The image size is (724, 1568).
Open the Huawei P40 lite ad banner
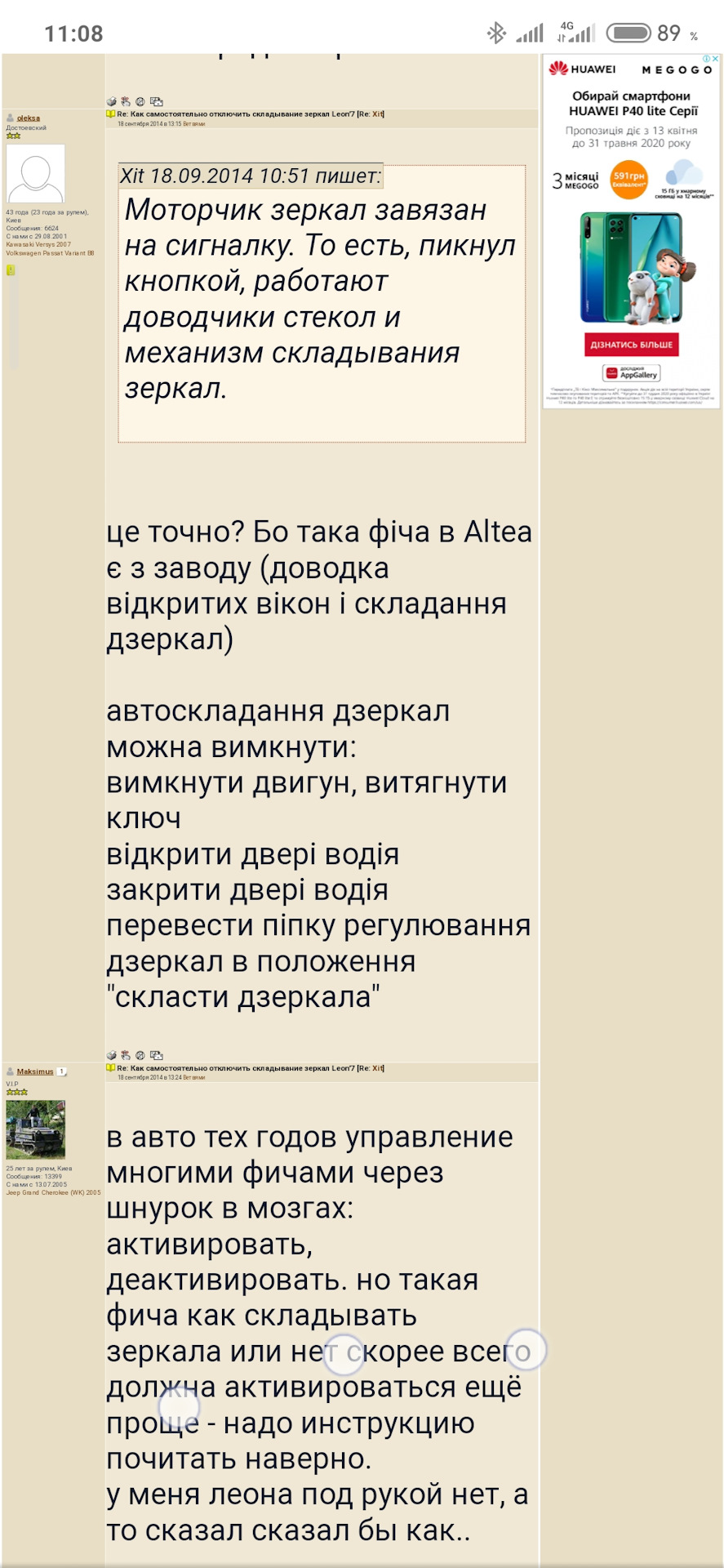click(x=632, y=233)
